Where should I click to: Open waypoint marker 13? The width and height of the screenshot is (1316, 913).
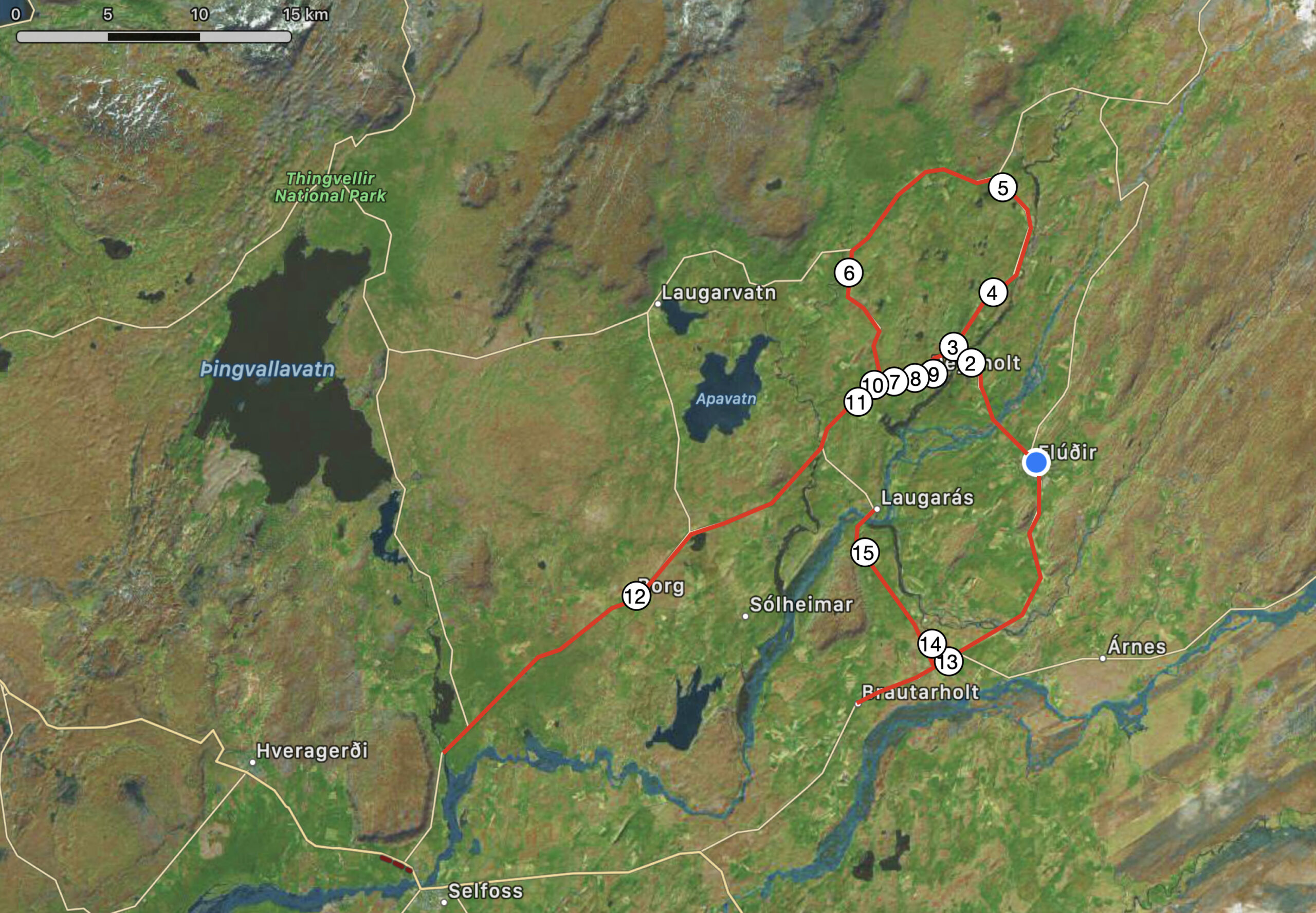948,662
